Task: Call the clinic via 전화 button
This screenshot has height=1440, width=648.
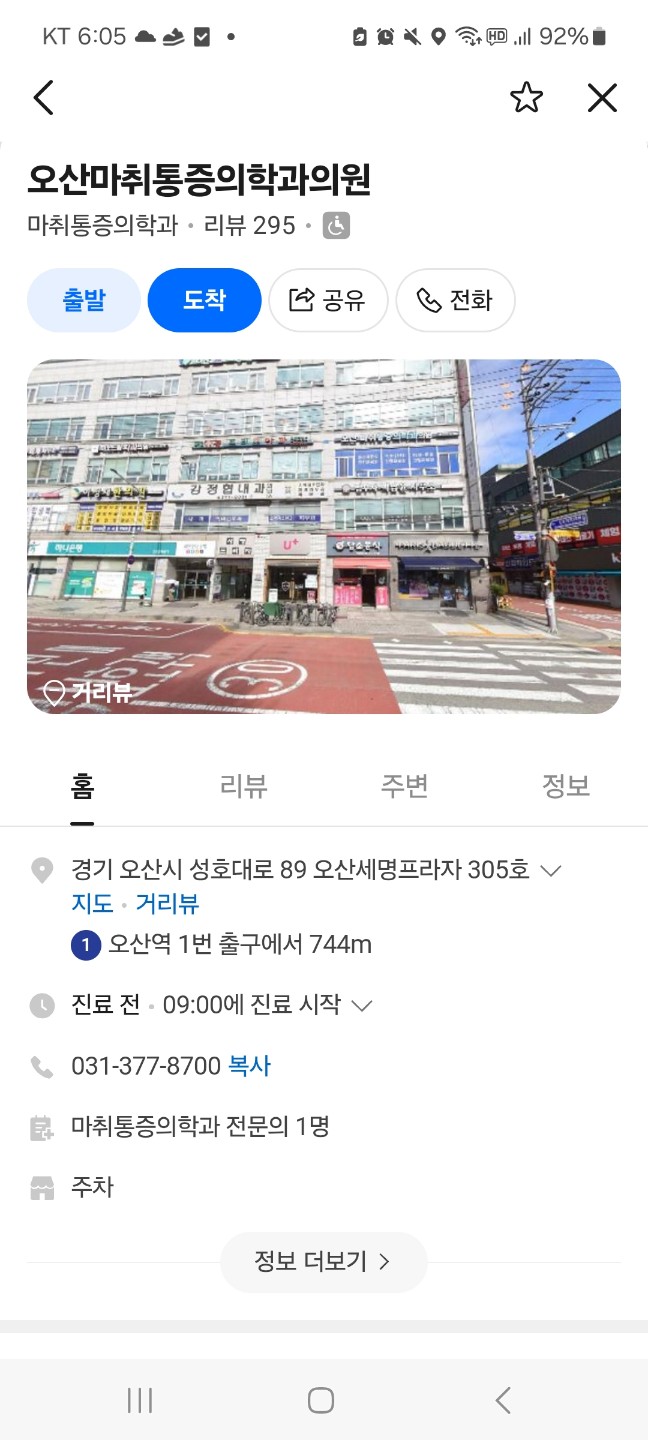Action: pos(455,300)
